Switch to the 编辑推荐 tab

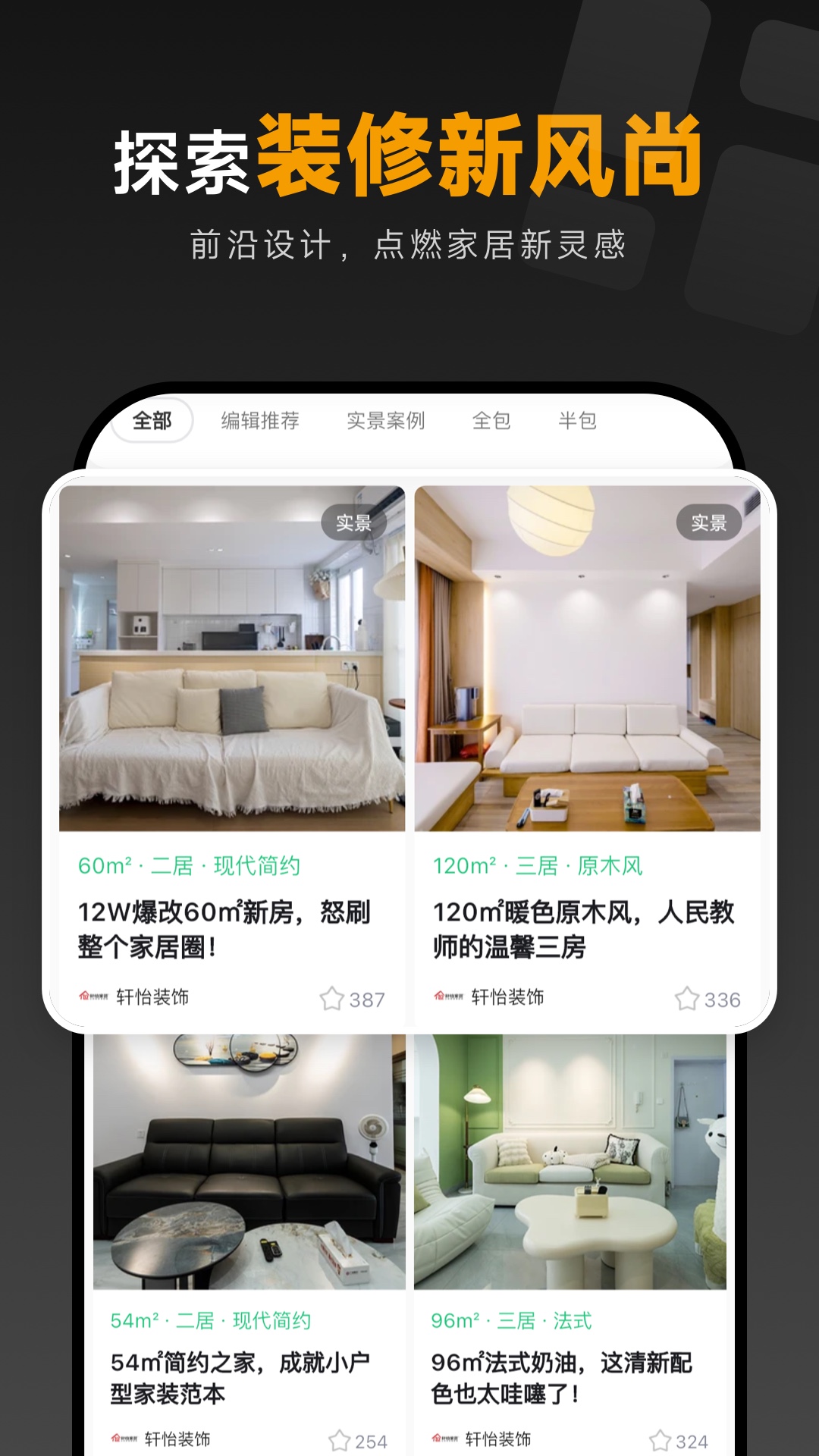[x=259, y=419]
